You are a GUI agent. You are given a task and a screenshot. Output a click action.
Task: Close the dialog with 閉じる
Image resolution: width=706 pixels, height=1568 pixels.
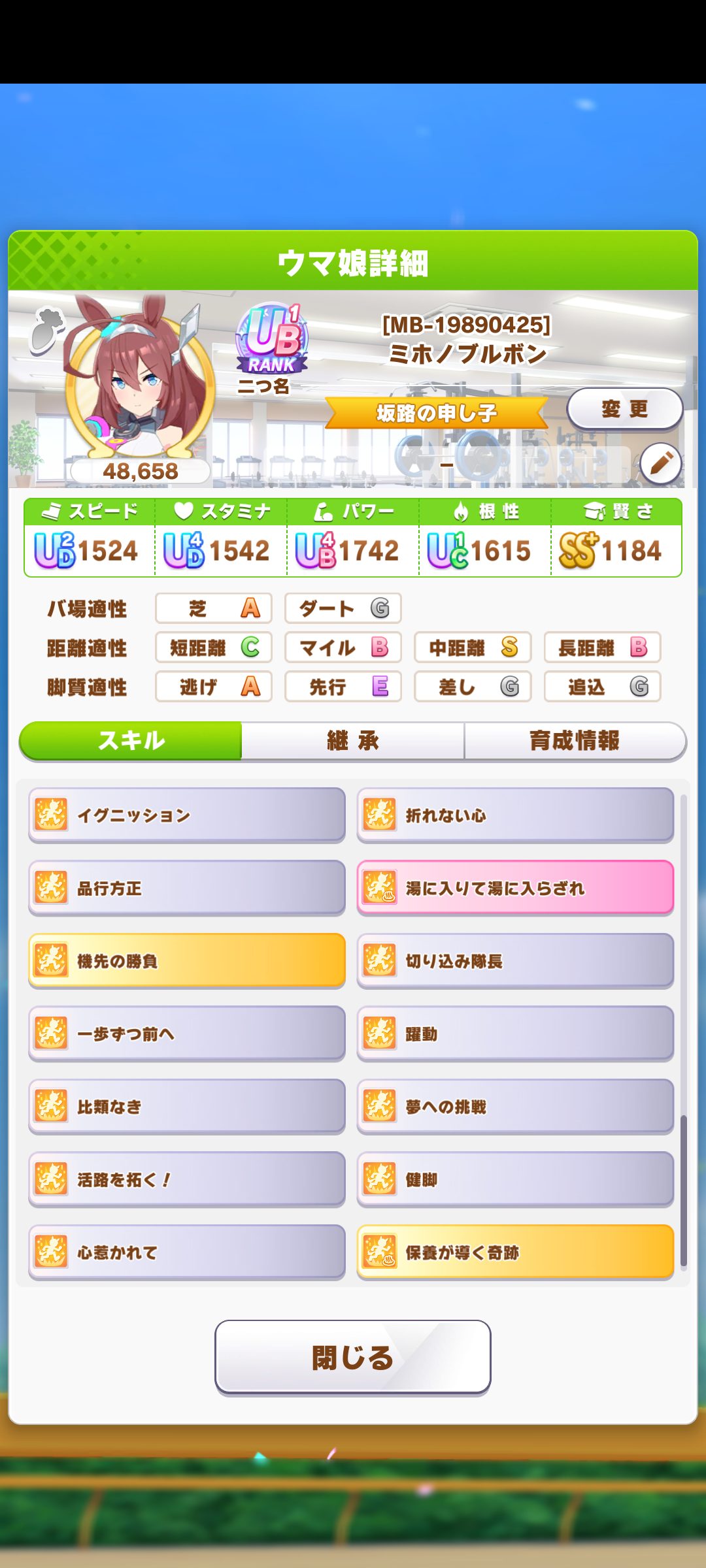click(353, 1357)
